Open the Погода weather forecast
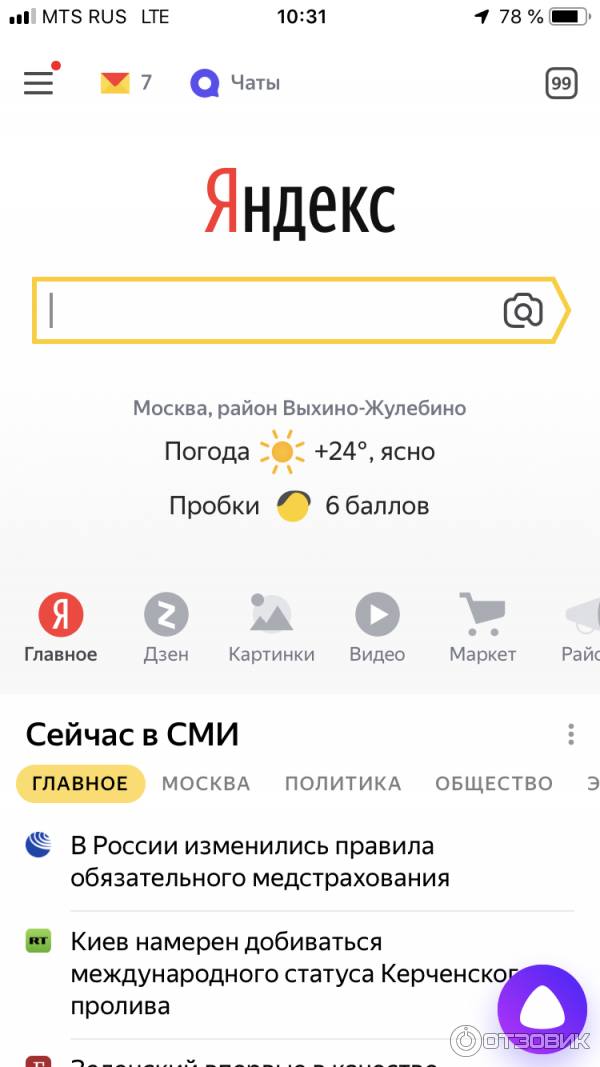This screenshot has width=600, height=1067. 300,452
